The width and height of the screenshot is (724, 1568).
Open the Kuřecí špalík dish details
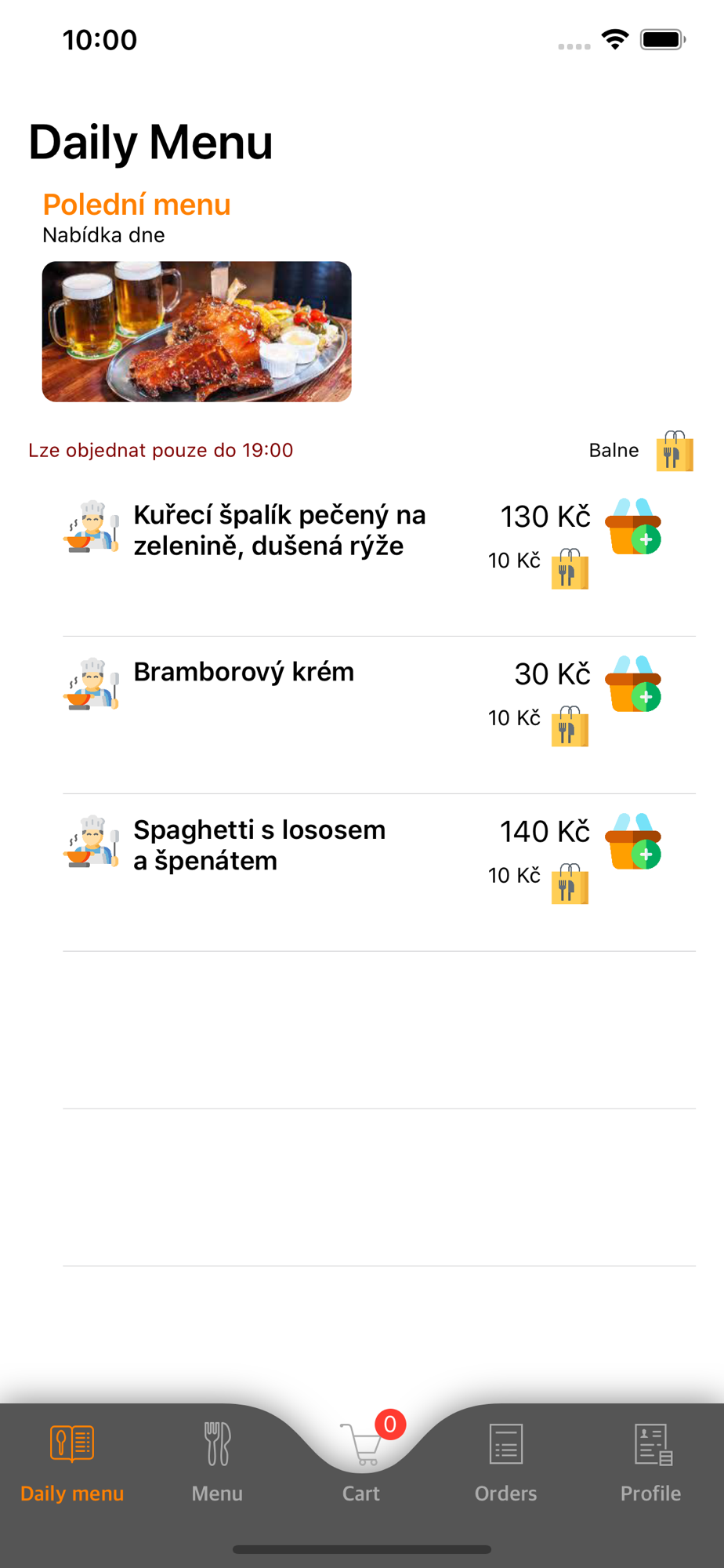279,531
